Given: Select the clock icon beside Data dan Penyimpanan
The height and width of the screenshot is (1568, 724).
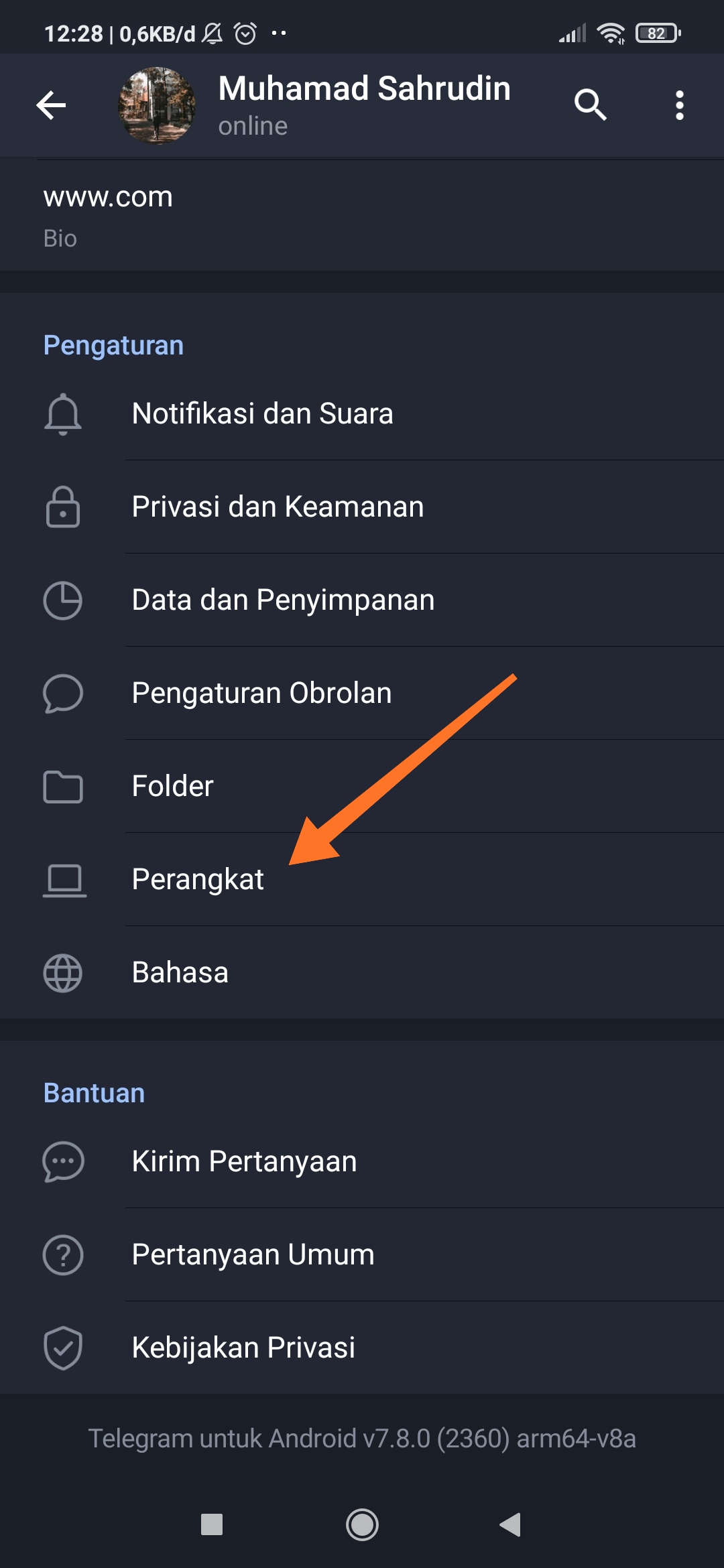Looking at the screenshot, I should click(63, 600).
